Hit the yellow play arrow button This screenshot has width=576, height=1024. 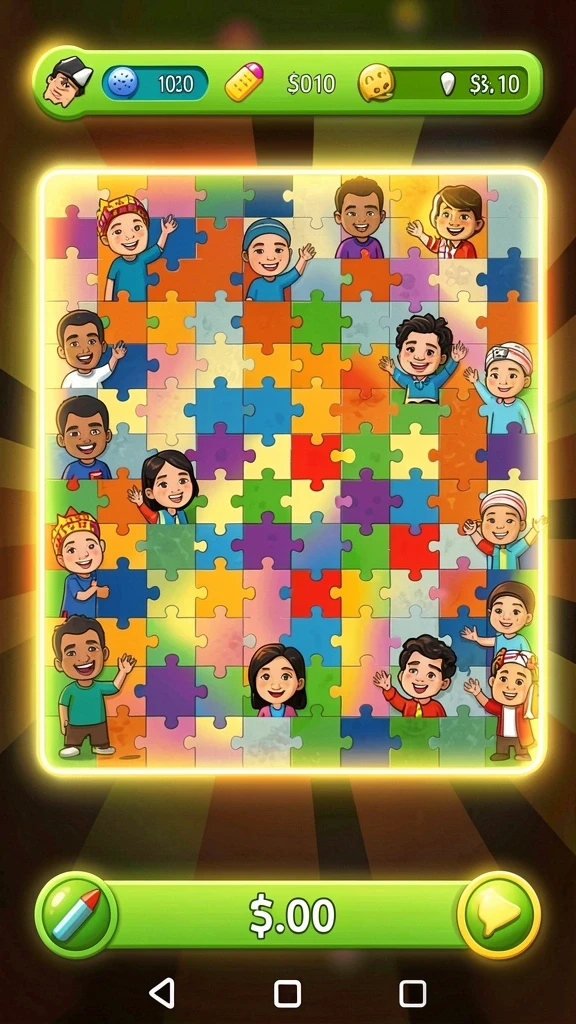pos(499,914)
